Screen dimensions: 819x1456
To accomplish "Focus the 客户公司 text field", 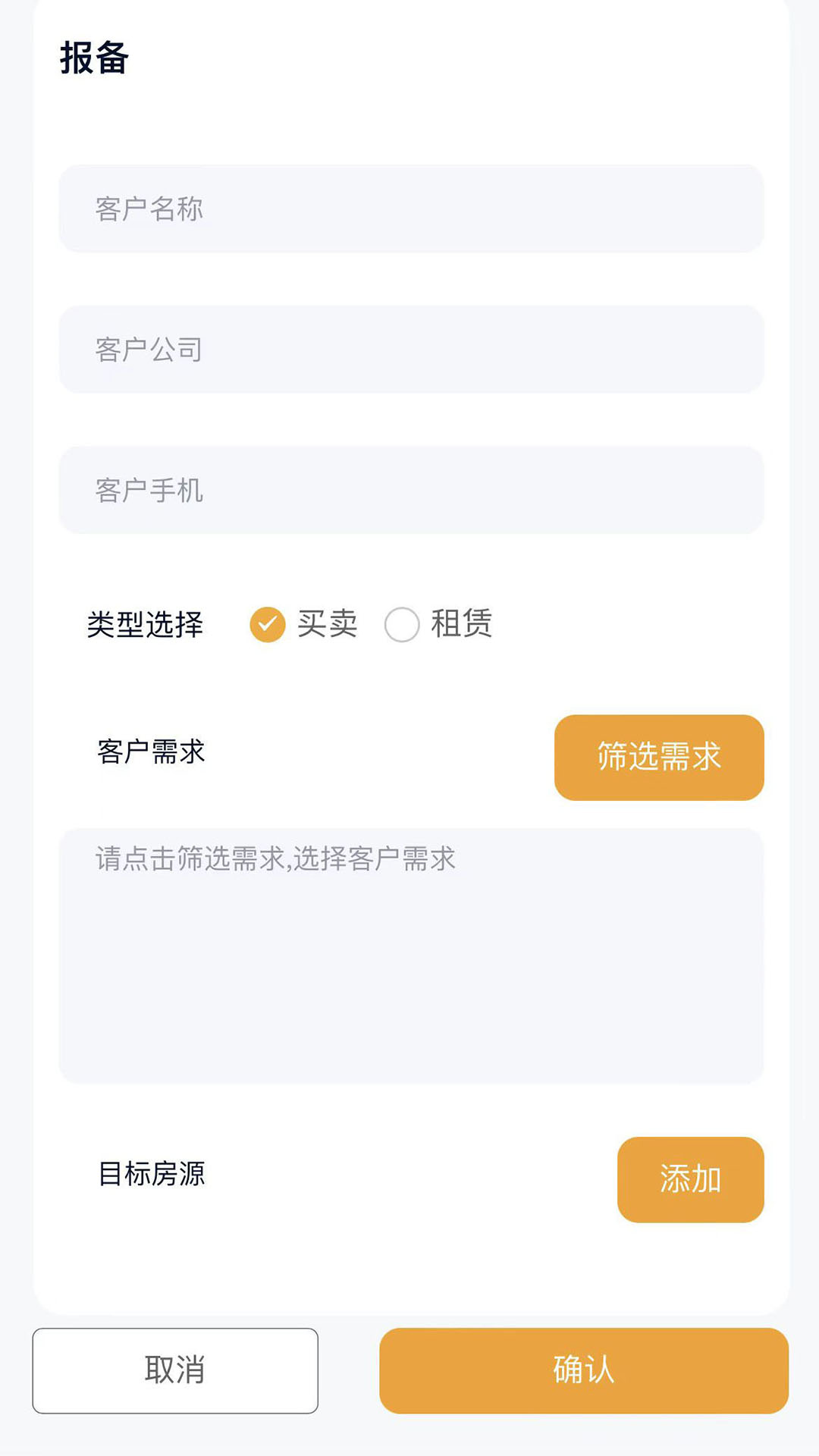I will [411, 350].
